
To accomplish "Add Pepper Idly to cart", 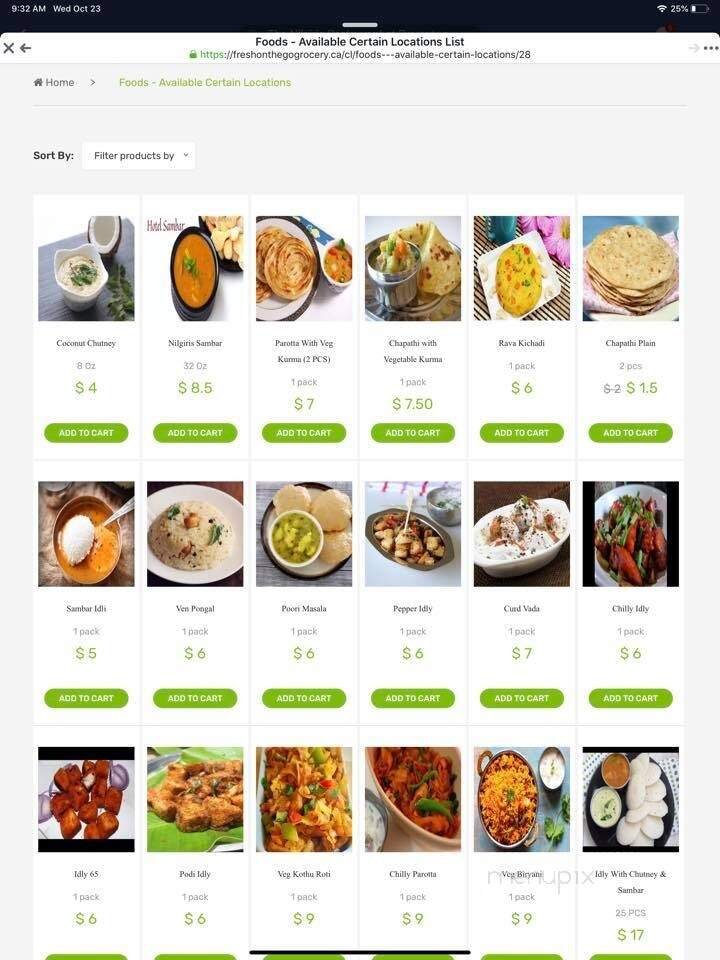I will 412,698.
